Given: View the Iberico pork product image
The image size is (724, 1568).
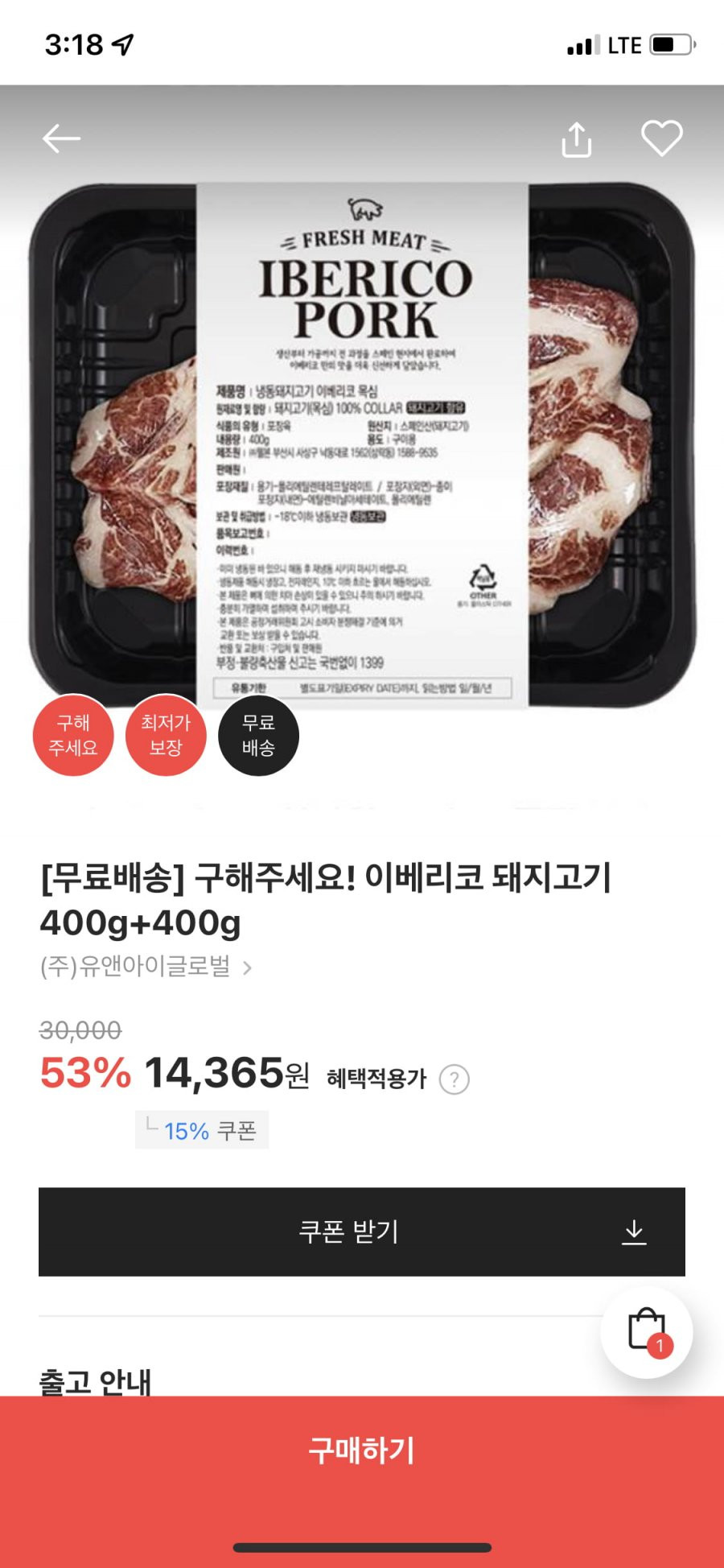Looking at the screenshot, I should click(x=362, y=443).
